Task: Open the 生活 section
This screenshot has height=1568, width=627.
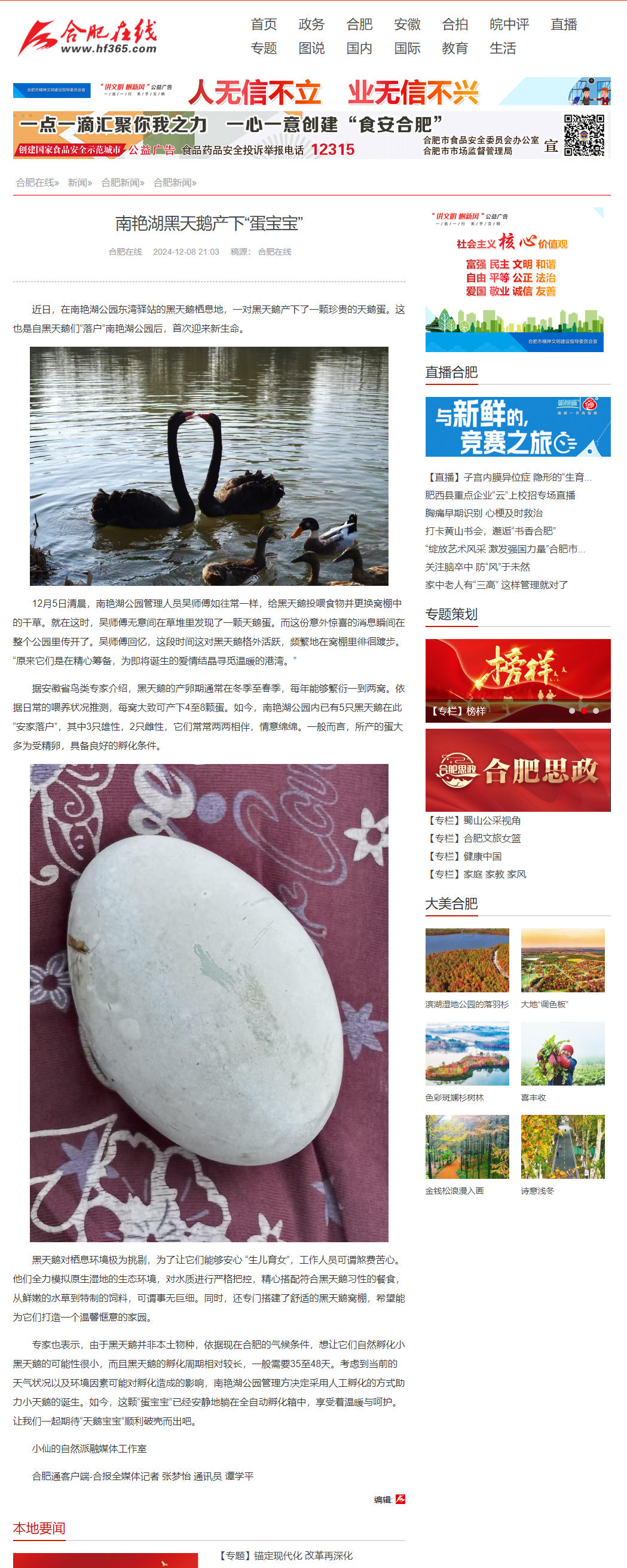Action: (x=502, y=48)
